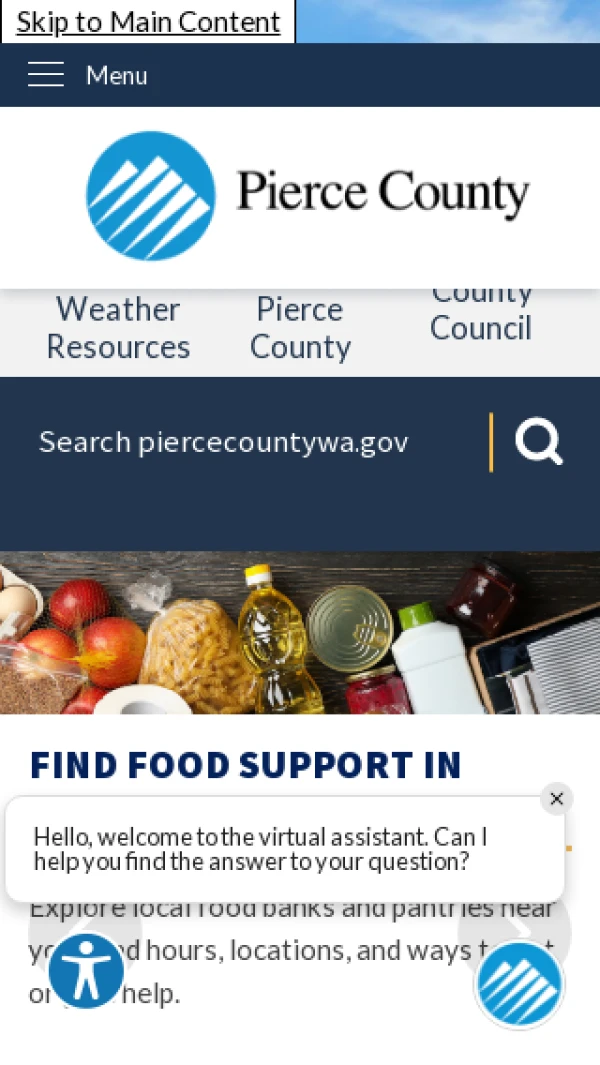The width and height of the screenshot is (600, 1065).
Task: Follow the Skip to Main Content link
Action: [148, 22]
